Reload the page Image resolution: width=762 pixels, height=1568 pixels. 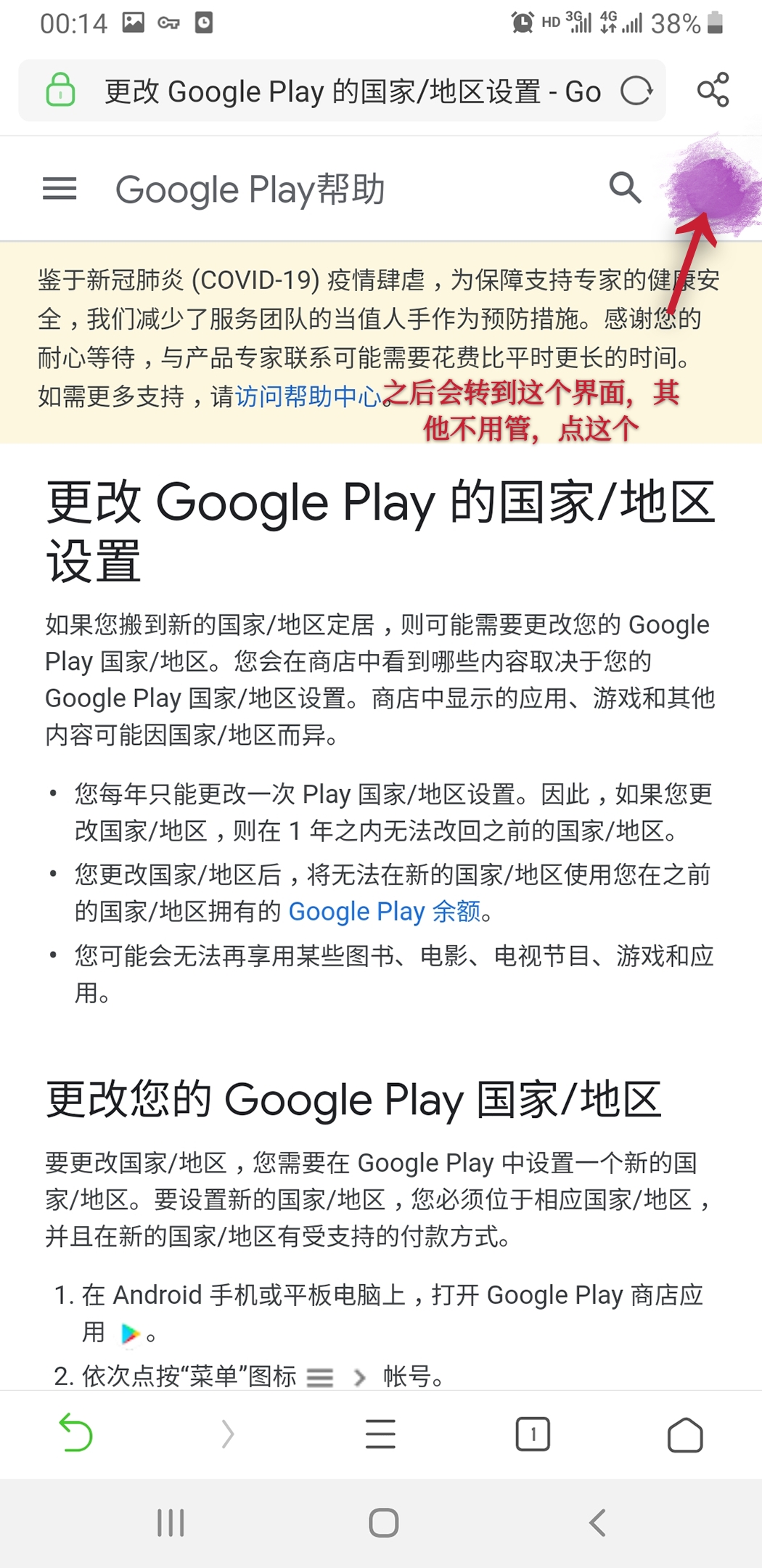pyautogui.click(x=636, y=91)
